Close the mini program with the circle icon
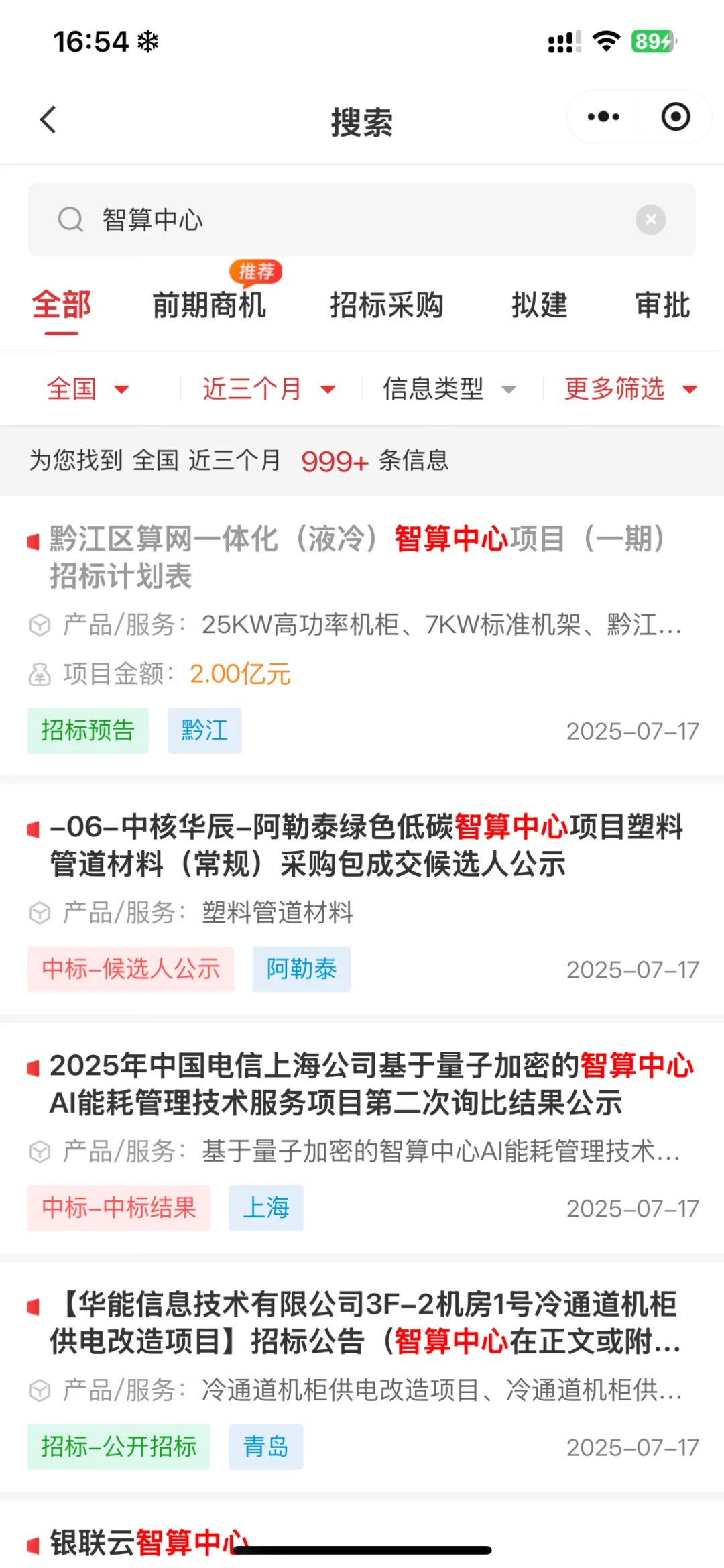Screen dimensions: 724x1568 675,117
